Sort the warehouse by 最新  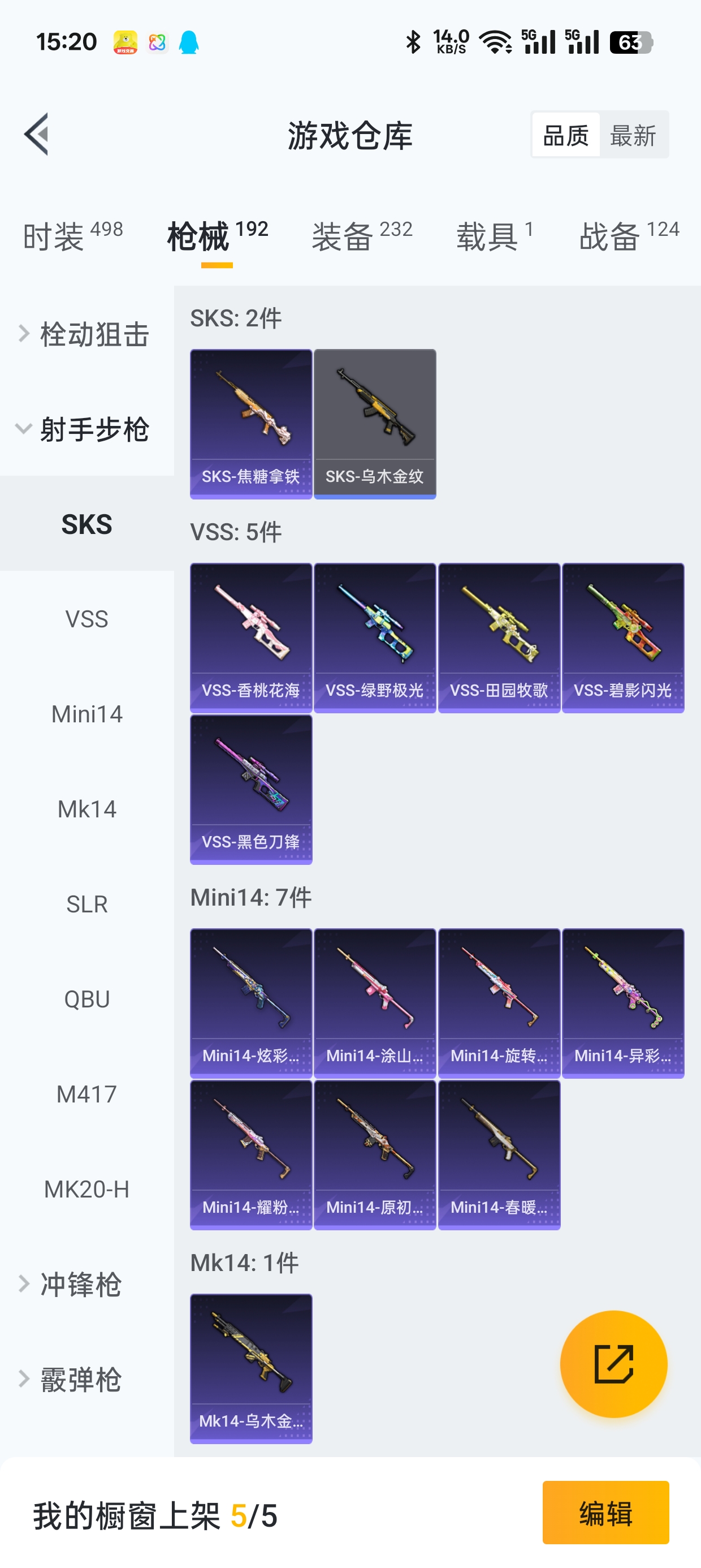(633, 135)
